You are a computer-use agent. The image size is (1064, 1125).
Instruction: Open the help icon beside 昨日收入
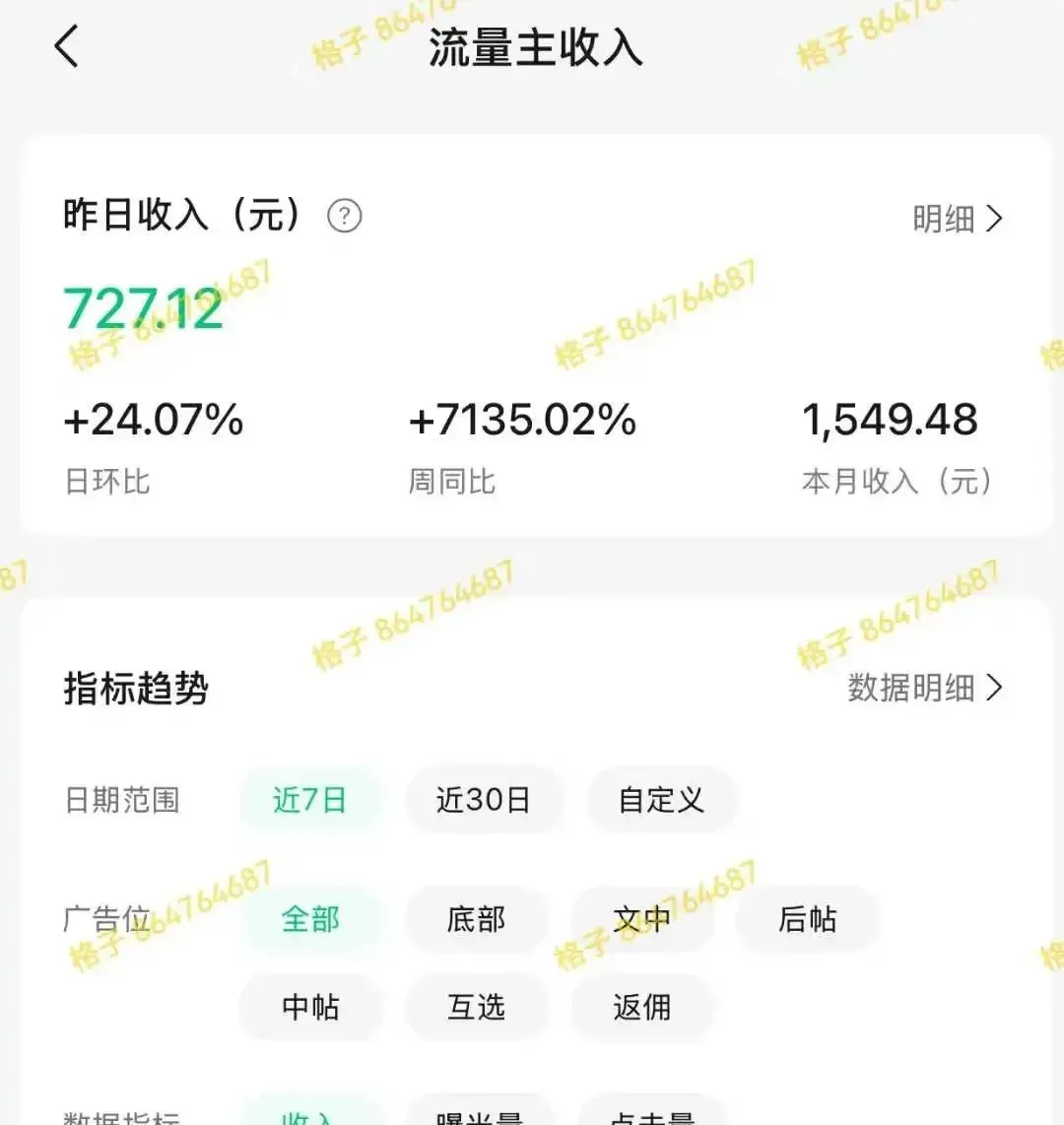point(344,216)
